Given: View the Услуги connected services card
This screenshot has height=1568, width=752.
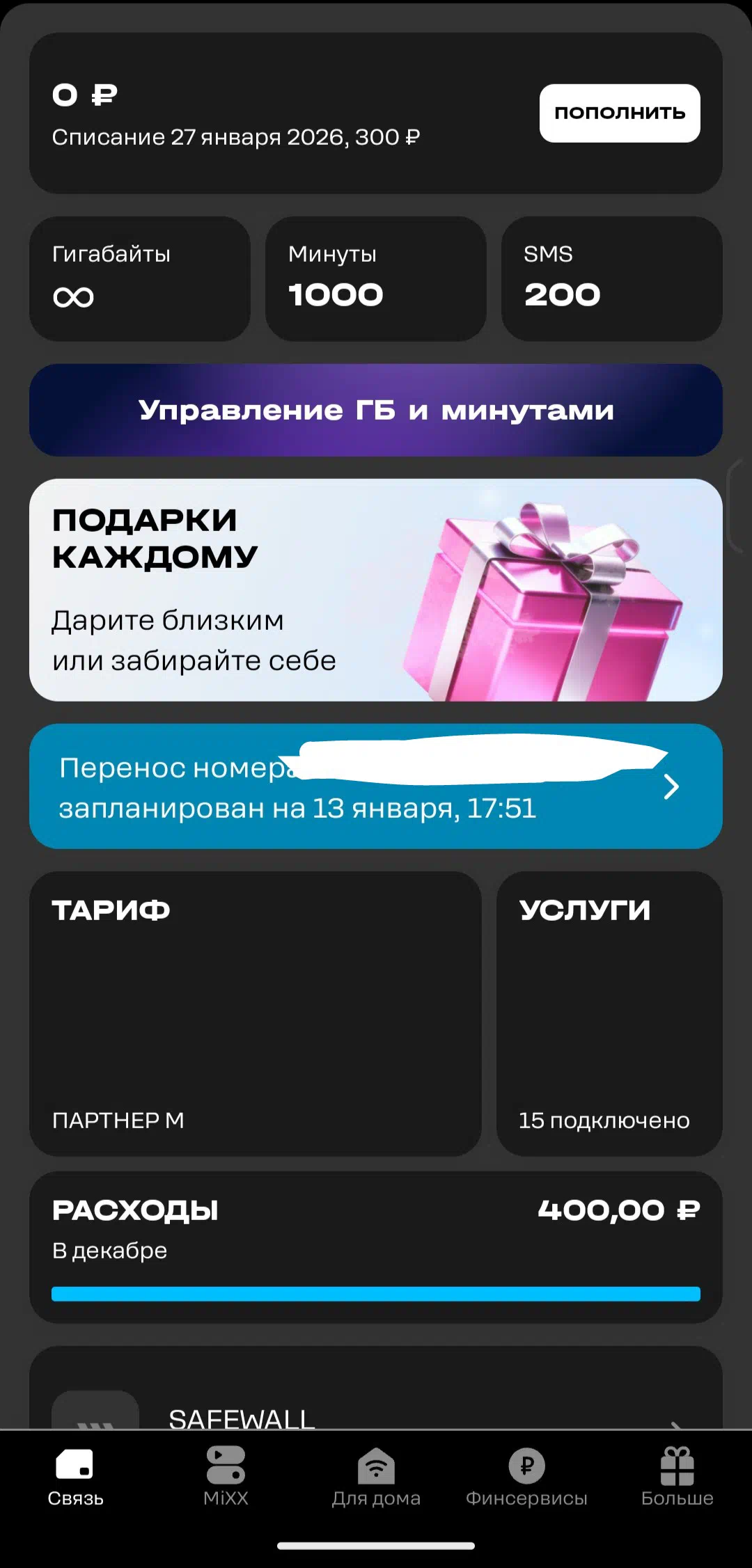Looking at the screenshot, I should 609,1013.
